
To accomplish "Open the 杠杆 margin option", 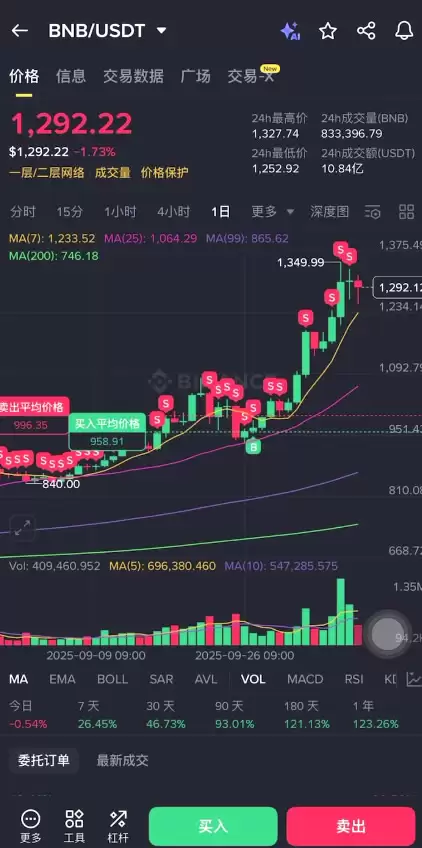I will click(x=118, y=826).
